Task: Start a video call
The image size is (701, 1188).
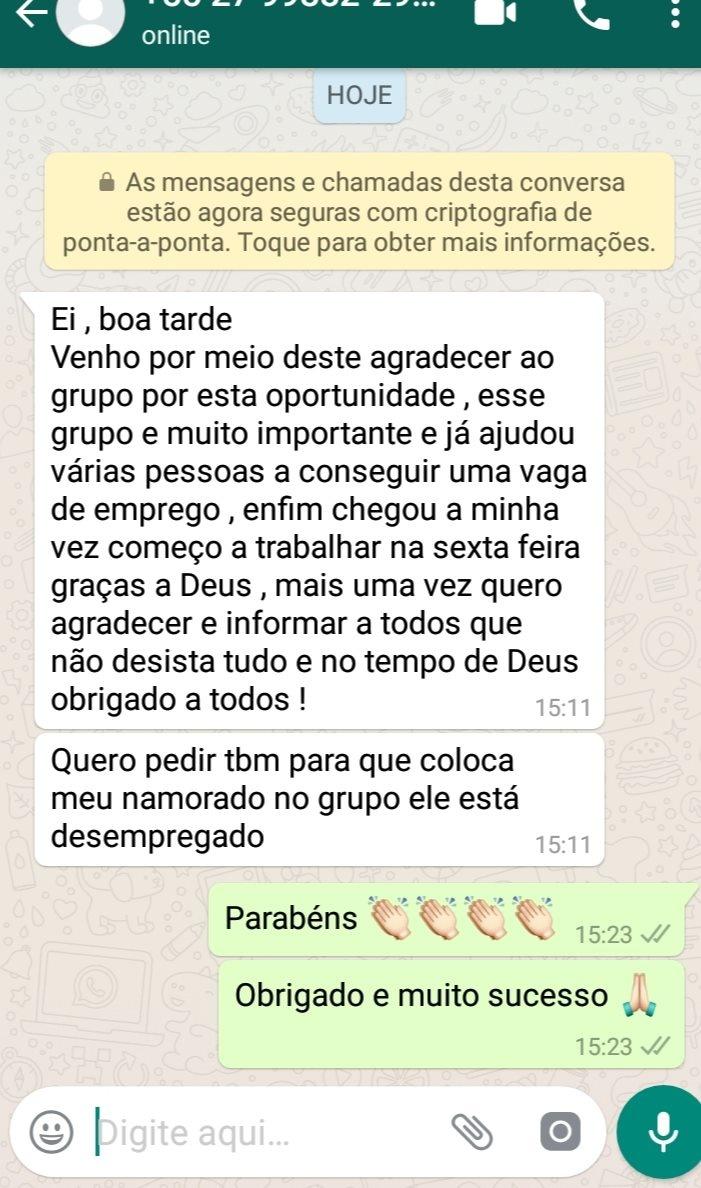Action: pyautogui.click(x=495, y=12)
